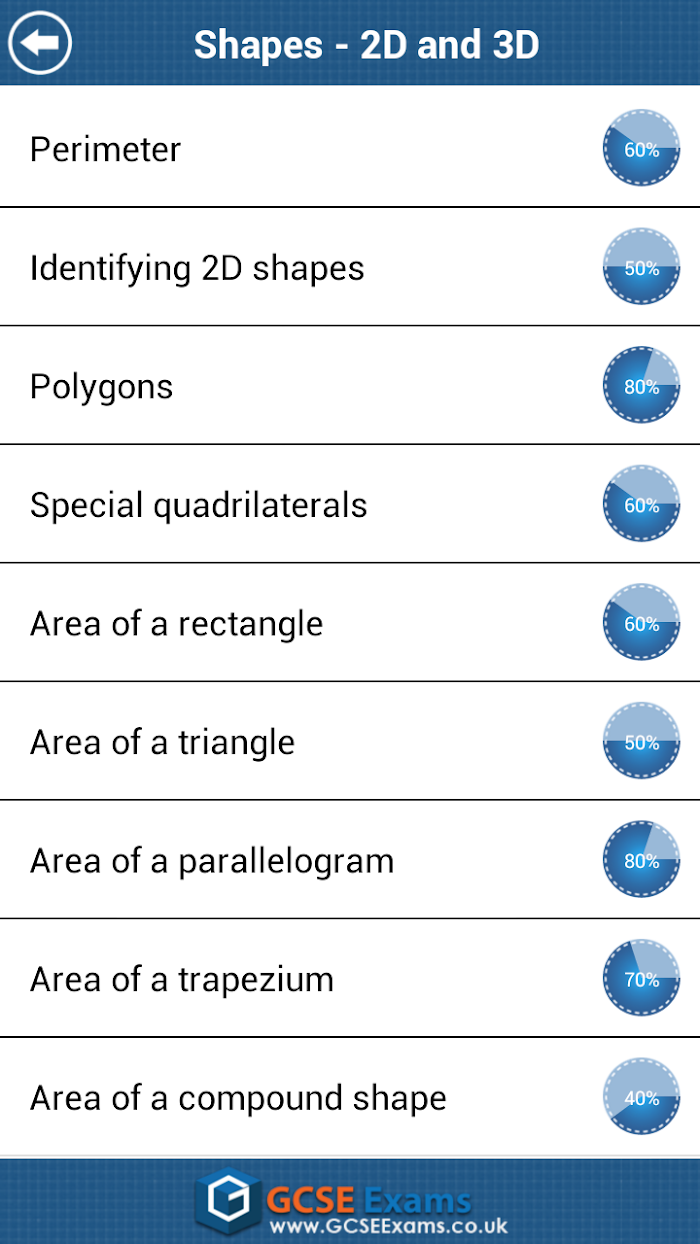
Task: Select Area of a trapezium
Action: (x=350, y=978)
